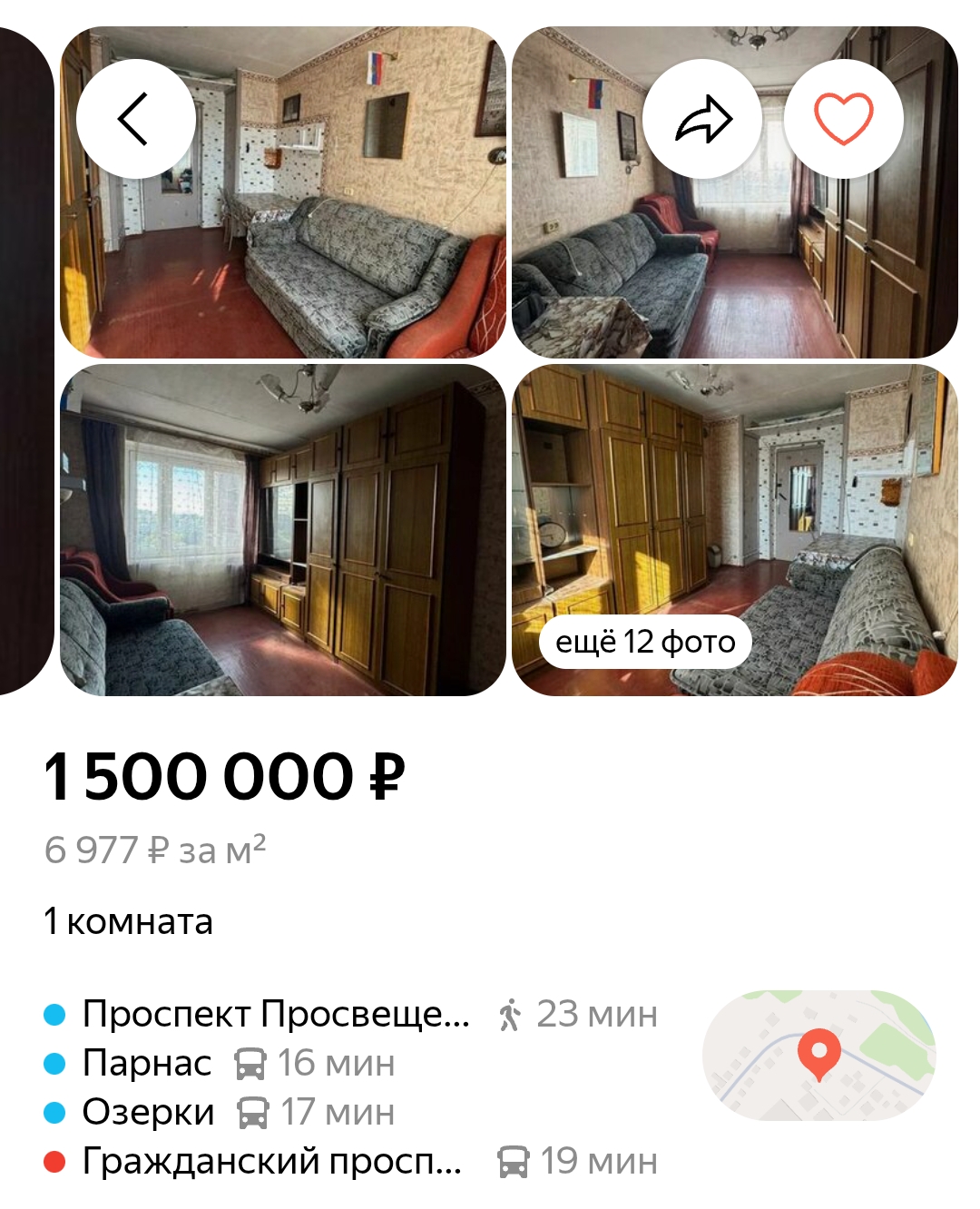This screenshot has width=980, height=1209.
Task: Share this apartment listing
Action: coord(703,119)
